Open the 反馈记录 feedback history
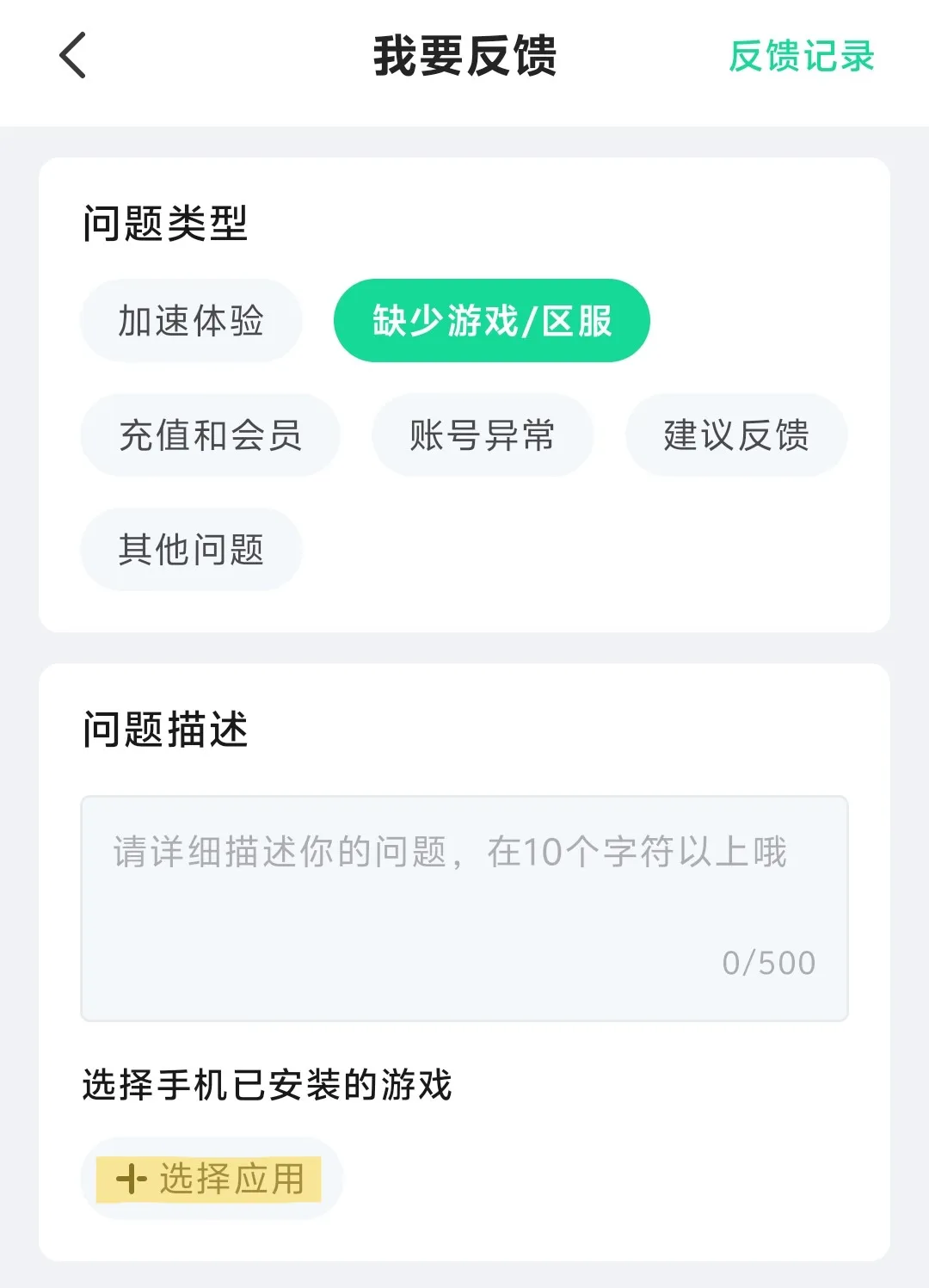The height and width of the screenshot is (1288, 929). click(x=802, y=57)
